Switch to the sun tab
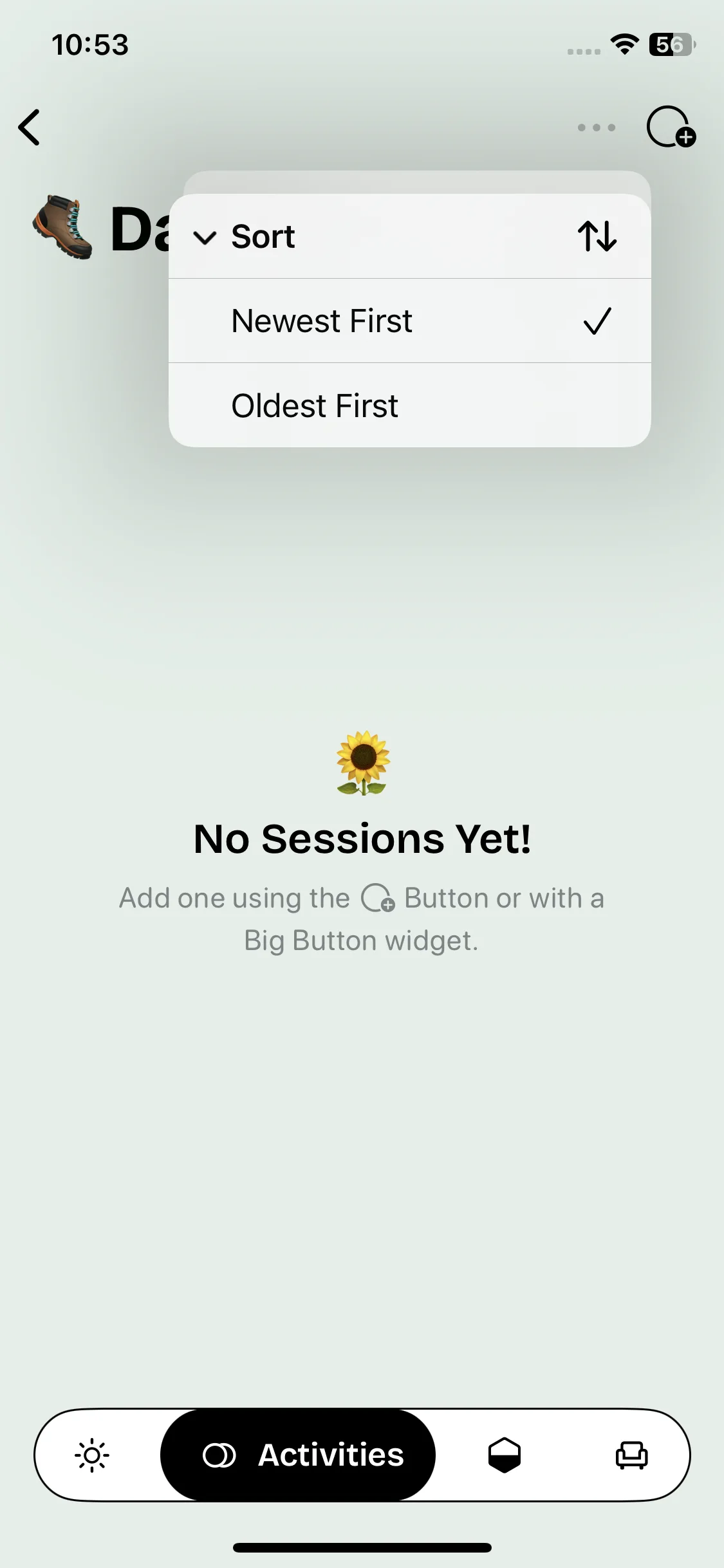Viewport: 724px width, 1568px height. [x=92, y=1455]
